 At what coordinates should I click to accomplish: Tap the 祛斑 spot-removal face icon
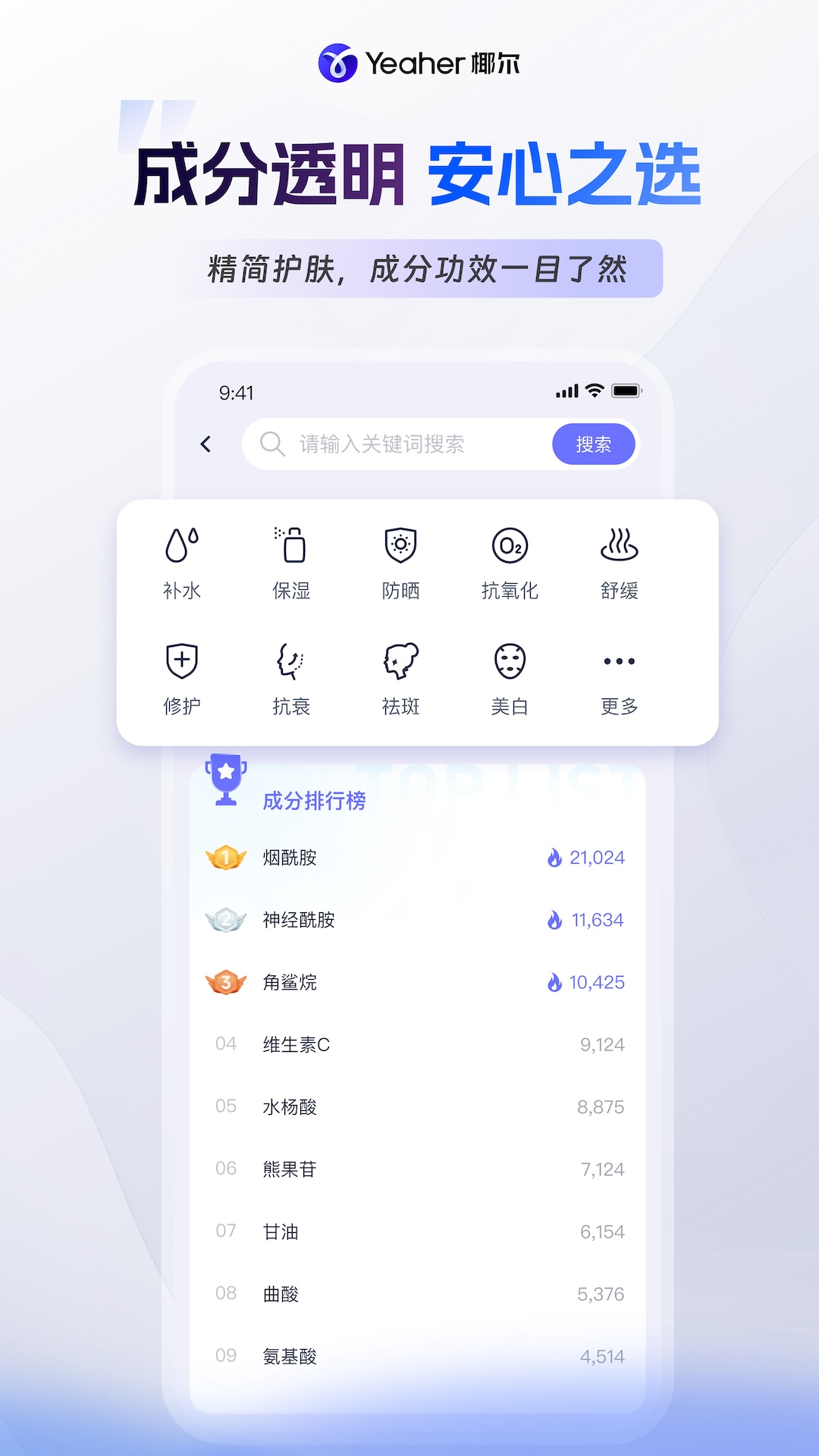400,662
